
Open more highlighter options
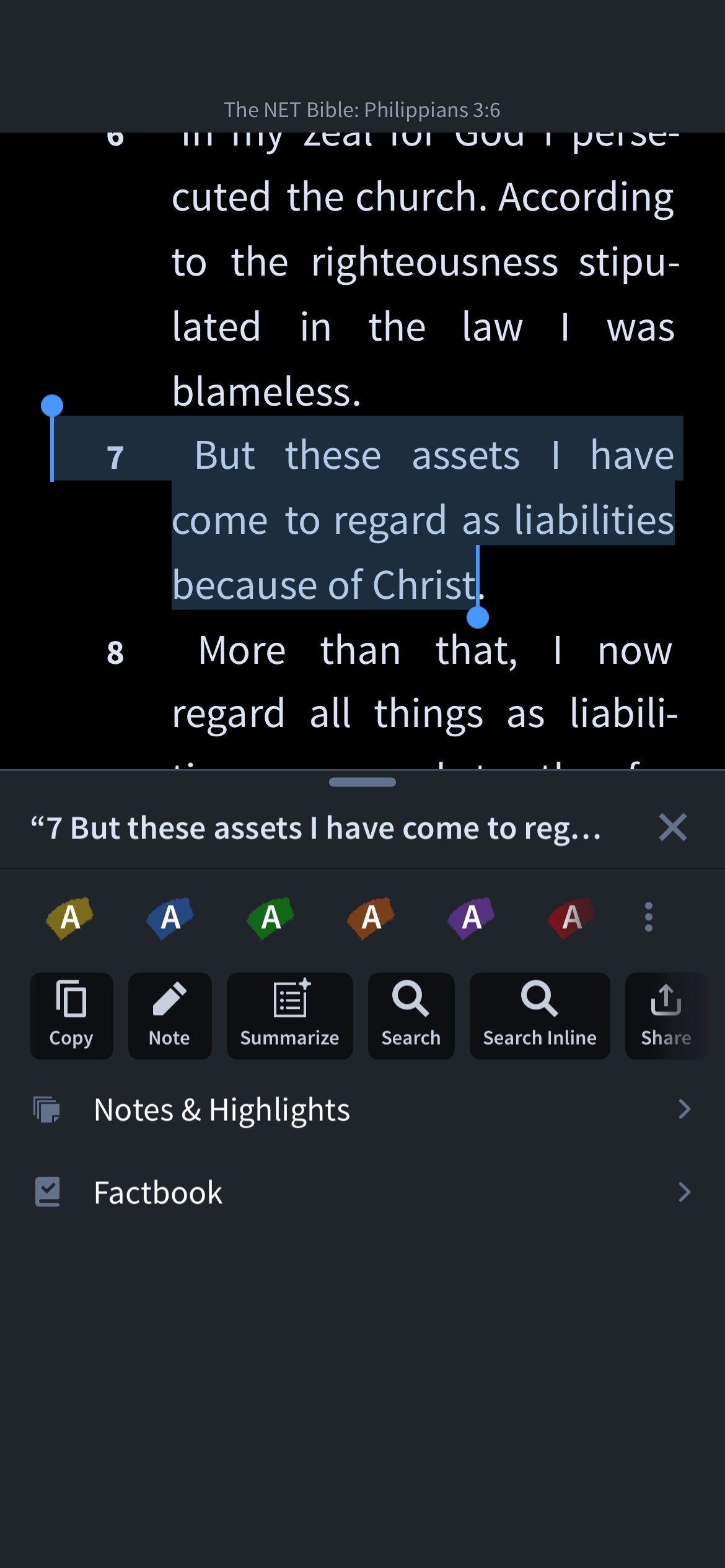(648, 917)
